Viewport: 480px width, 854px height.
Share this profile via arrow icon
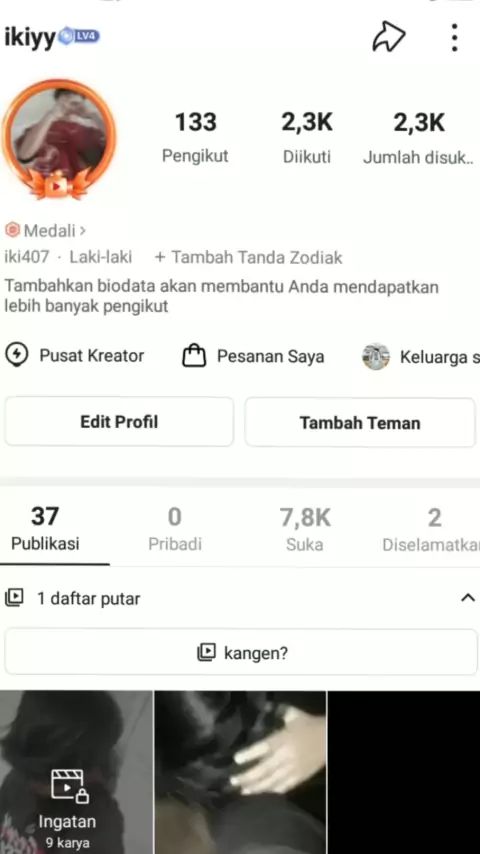tap(388, 38)
